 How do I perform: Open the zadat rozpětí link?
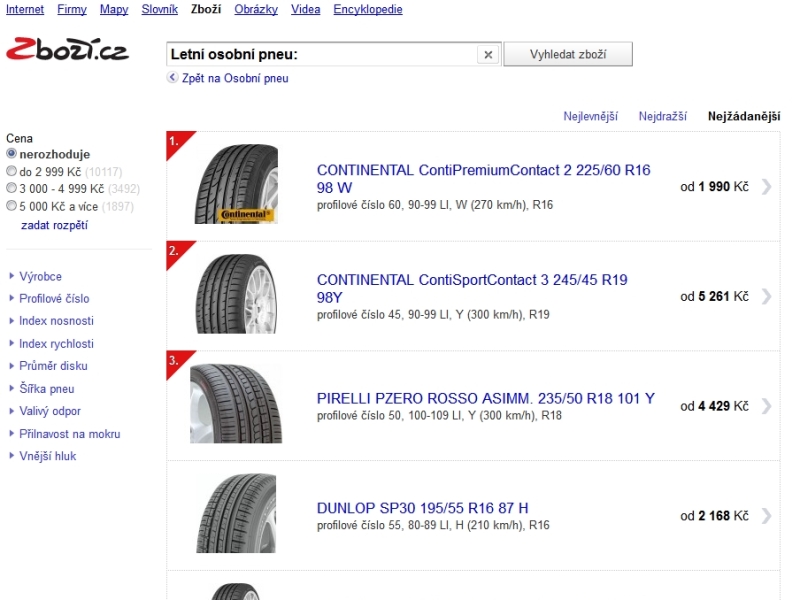54,225
